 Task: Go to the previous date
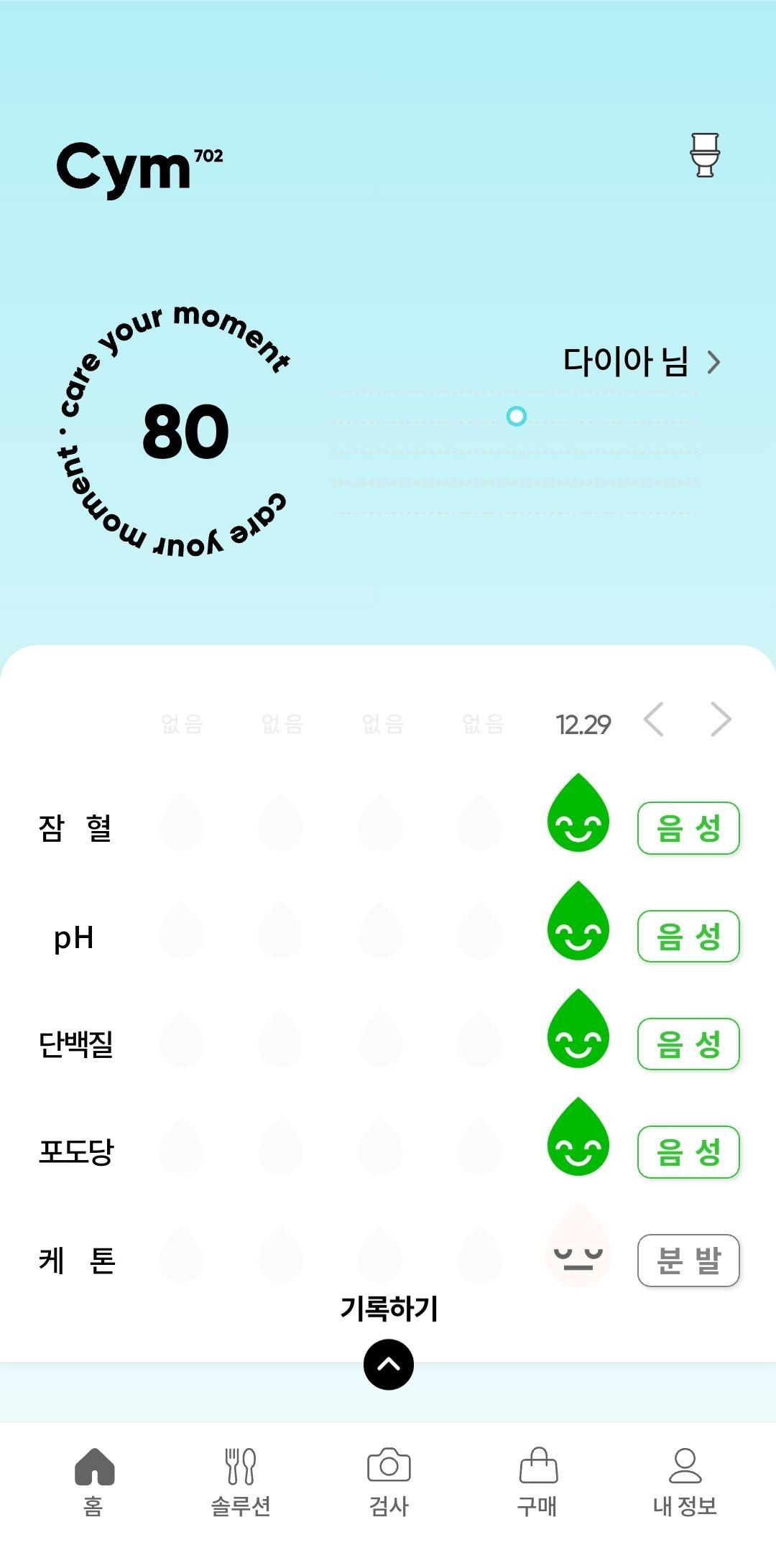click(x=654, y=720)
